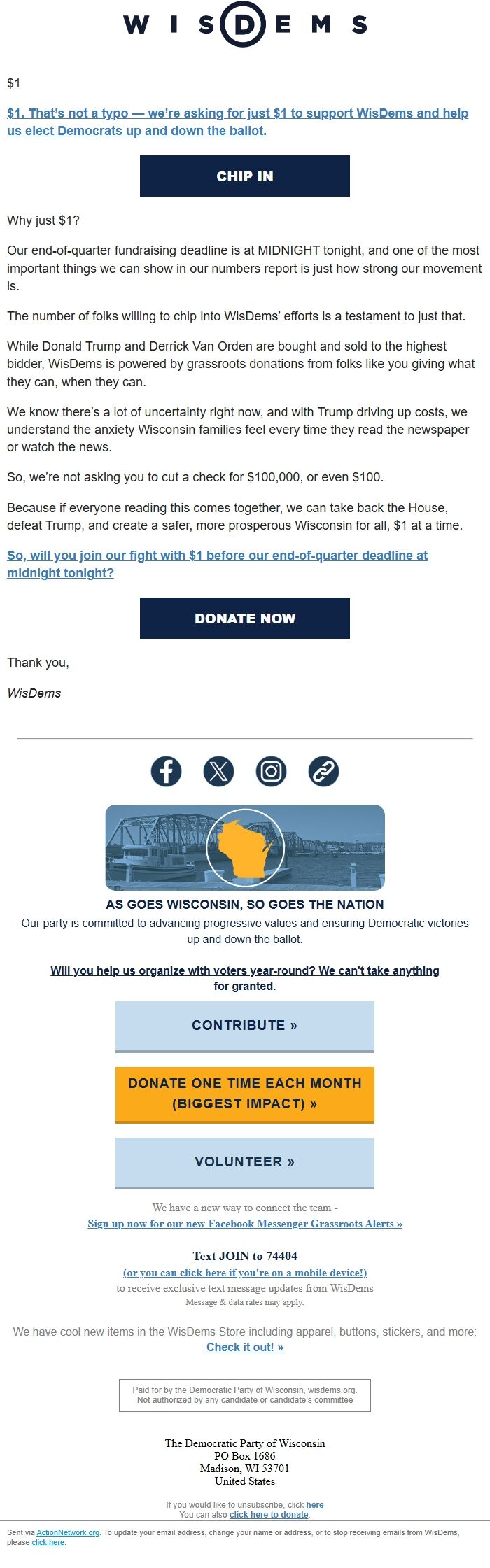The width and height of the screenshot is (490, 1568).
Task: Open the 'click here to donate' link
Action: 269,1514
